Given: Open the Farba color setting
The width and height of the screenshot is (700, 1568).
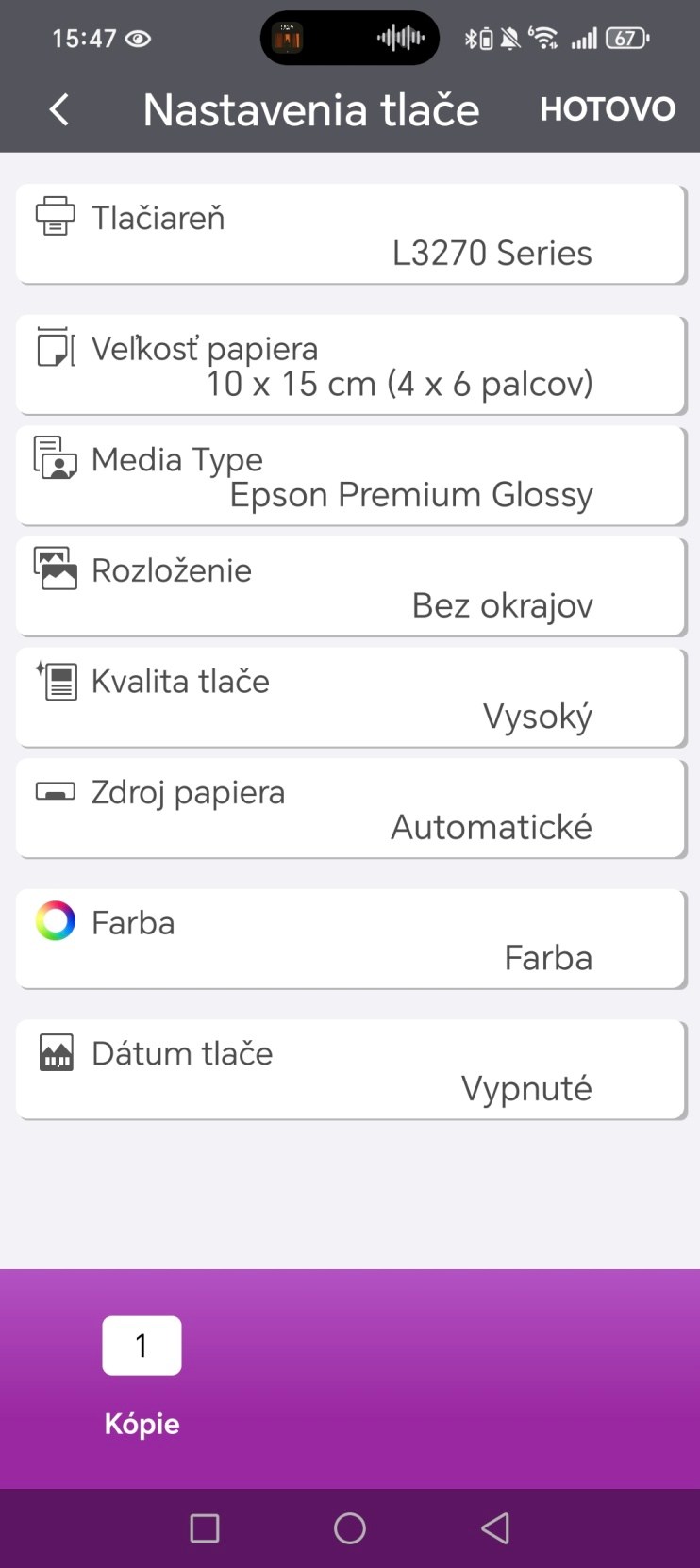Looking at the screenshot, I should click(x=350, y=939).
